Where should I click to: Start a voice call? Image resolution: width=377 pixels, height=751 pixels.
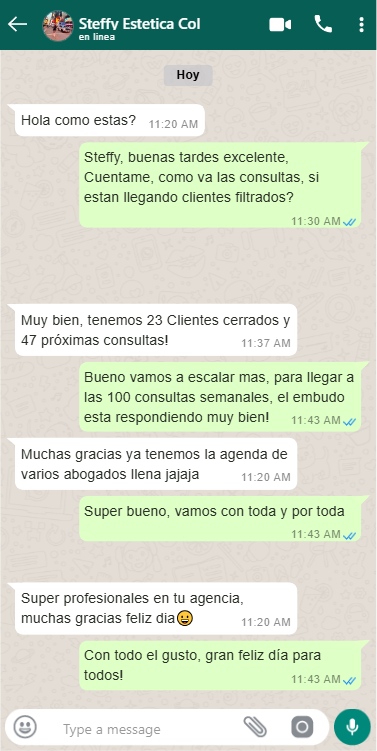323,24
